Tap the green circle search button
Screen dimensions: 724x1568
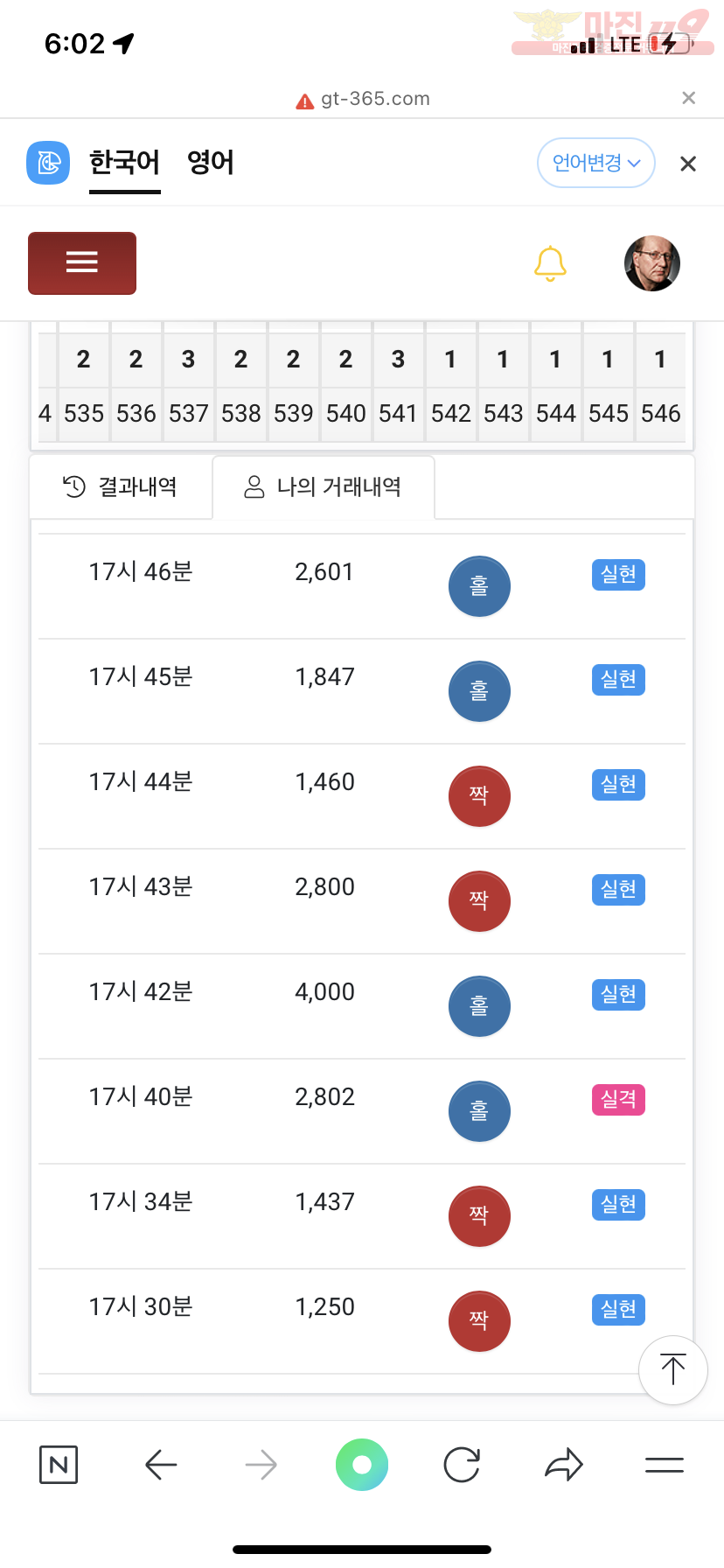[362, 1465]
